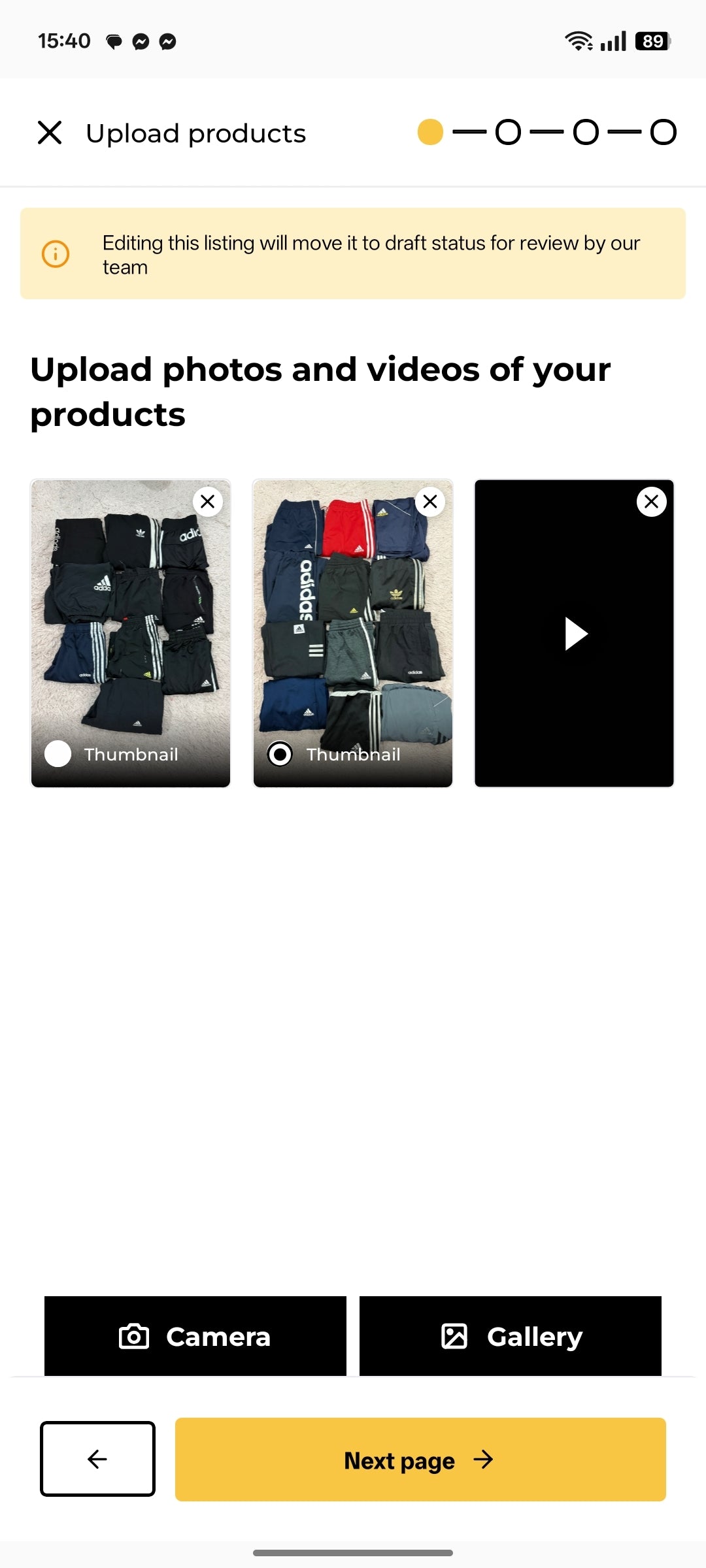Set the first photo as thumbnail
Viewport: 706px width, 1568px height.
click(58, 754)
